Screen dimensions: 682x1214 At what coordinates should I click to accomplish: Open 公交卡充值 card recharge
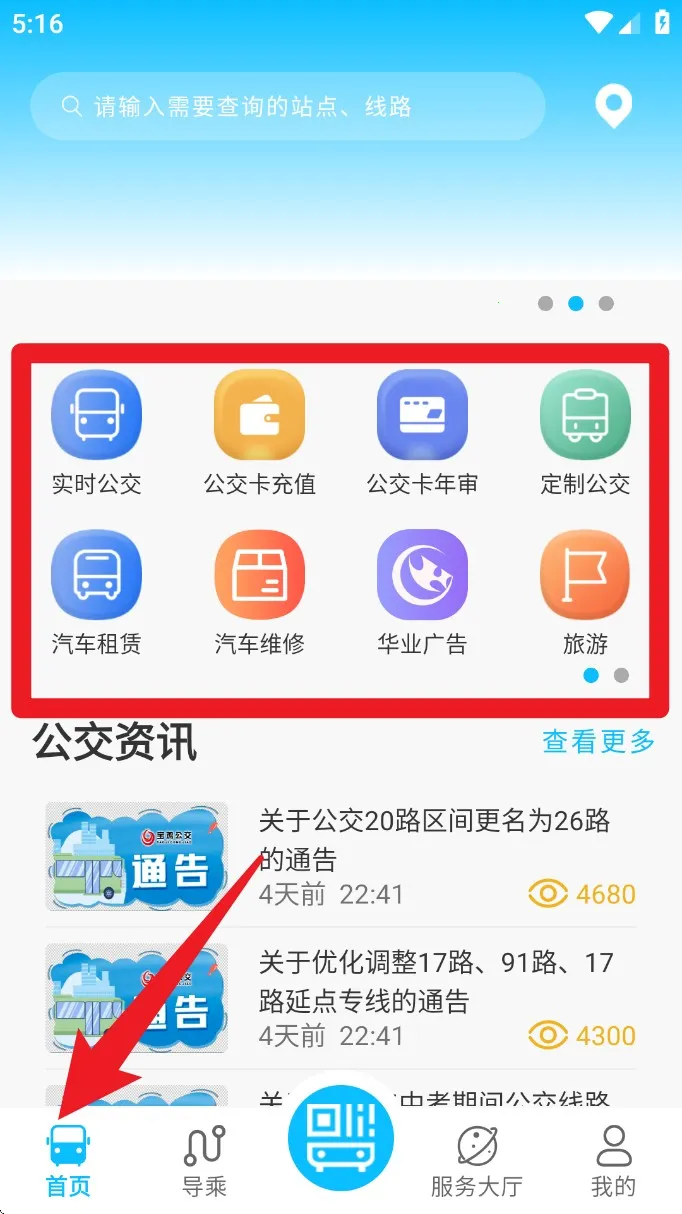[x=259, y=432]
